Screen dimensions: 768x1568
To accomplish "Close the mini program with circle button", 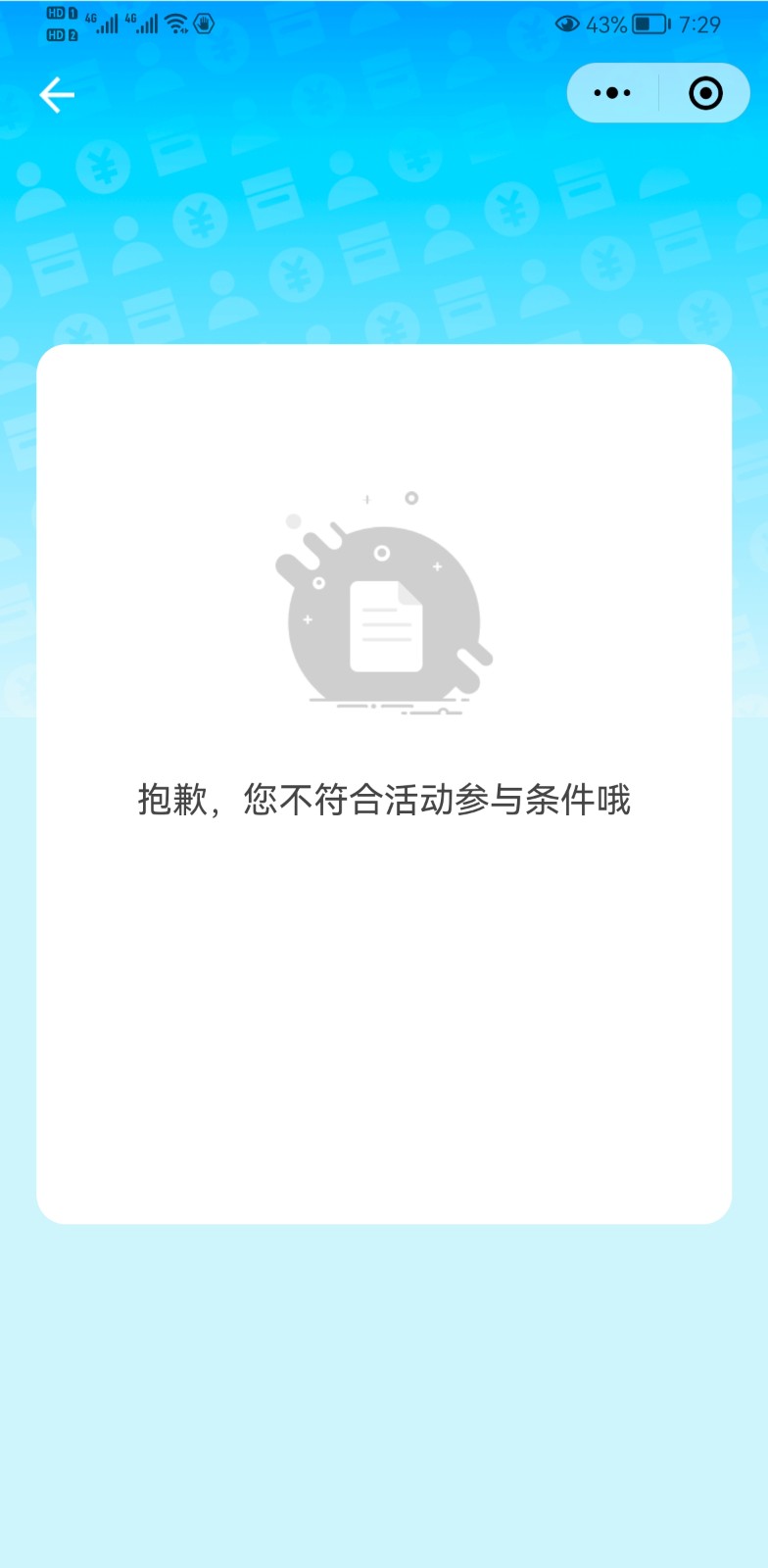I will (x=705, y=93).
